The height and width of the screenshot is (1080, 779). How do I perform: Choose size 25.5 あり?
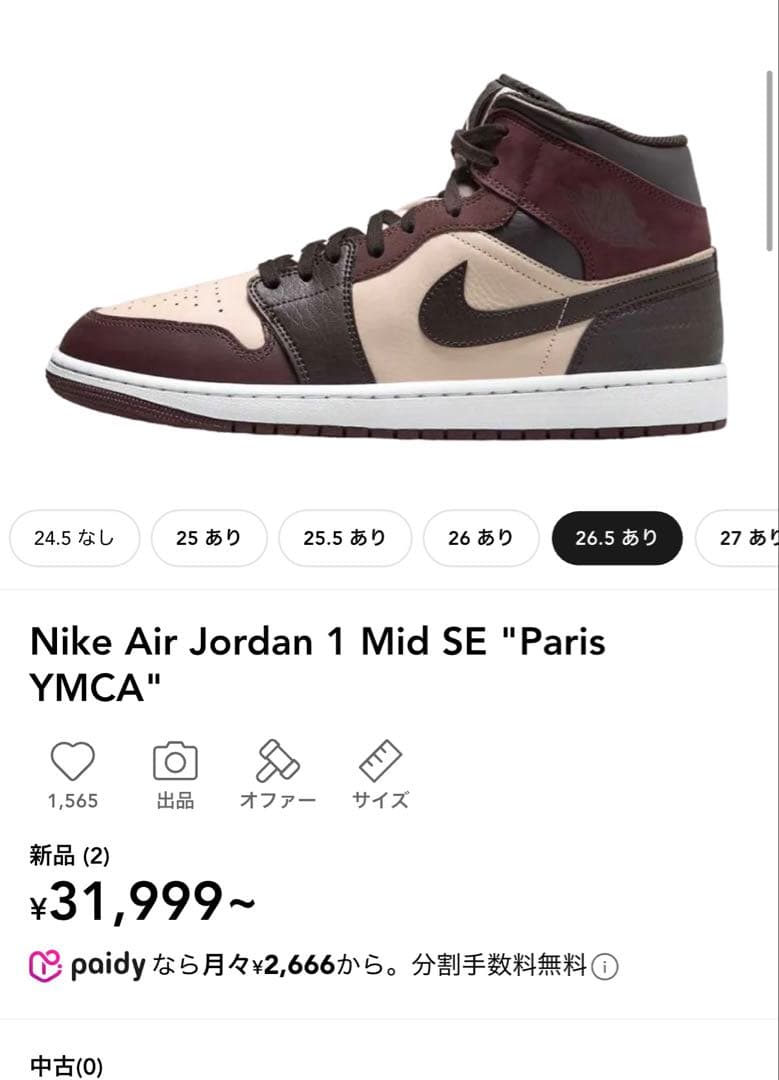(345, 538)
